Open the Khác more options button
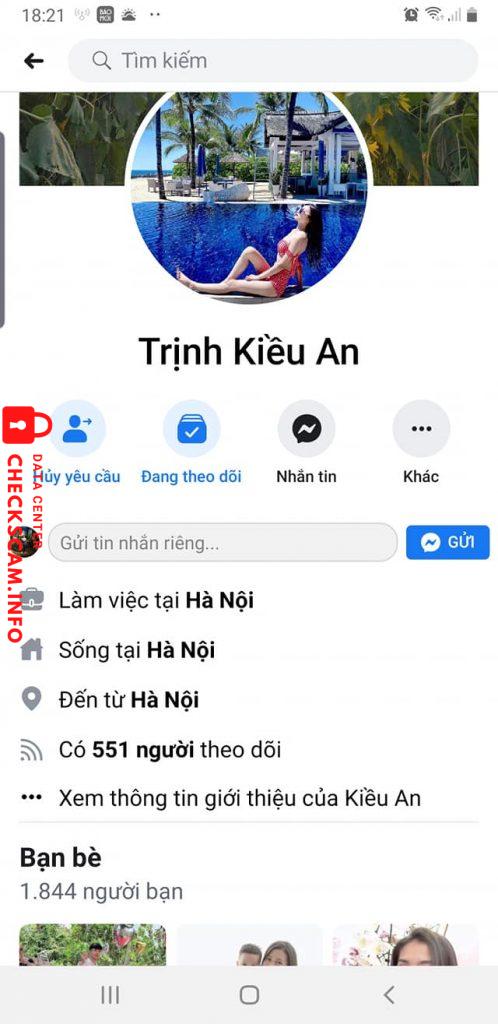498x1024 pixels. [421, 443]
